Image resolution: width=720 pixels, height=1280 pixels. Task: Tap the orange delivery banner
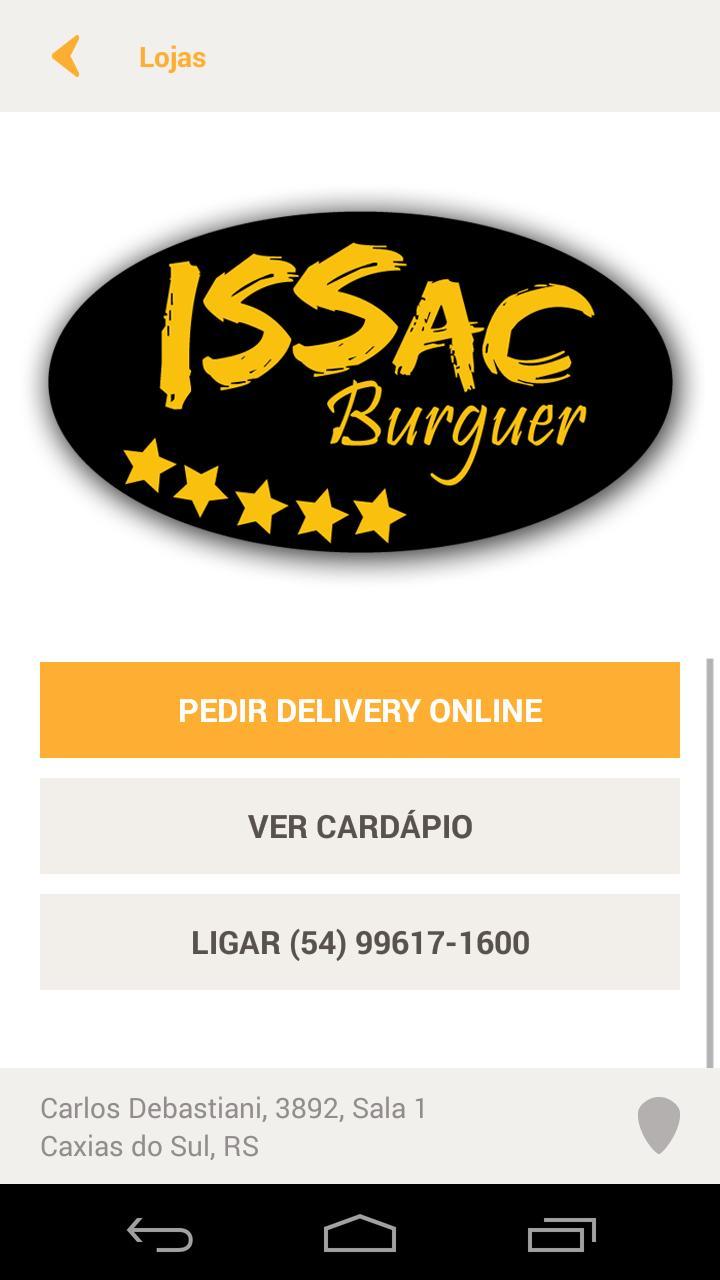tap(360, 709)
